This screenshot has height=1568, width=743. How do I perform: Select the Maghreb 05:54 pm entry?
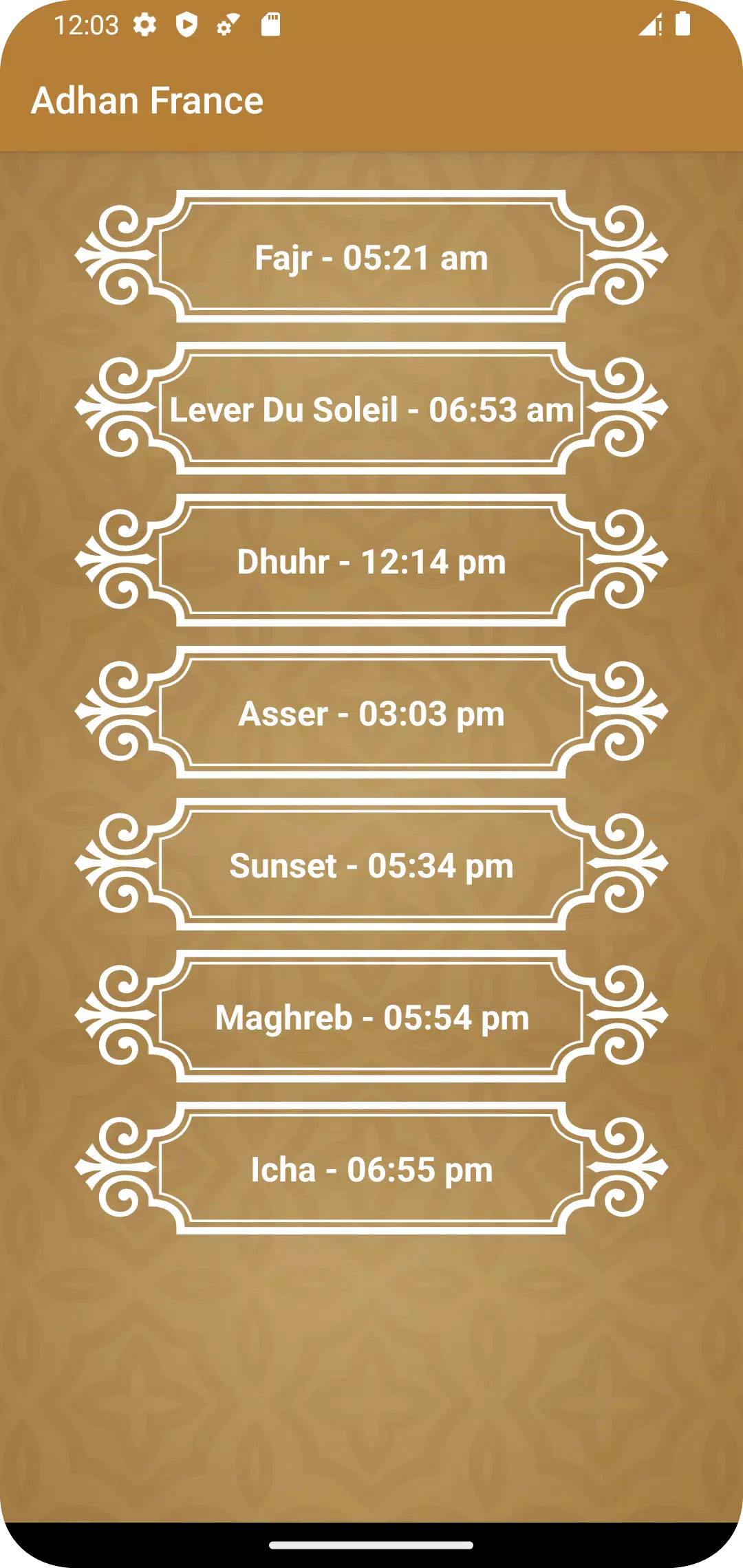point(371,1017)
